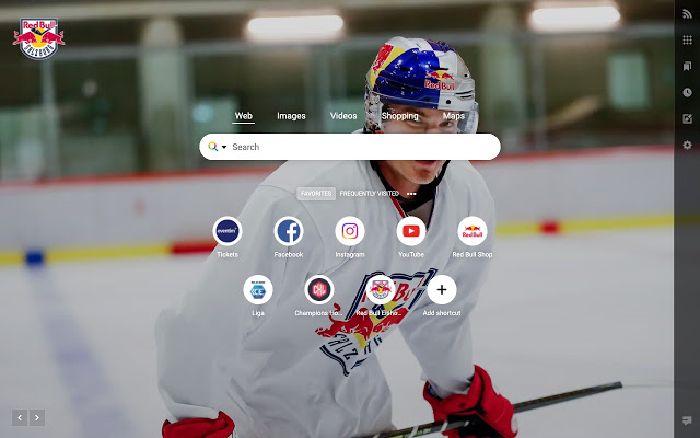
Task: Open the settings gear in sidebar
Action: tap(687, 145)
